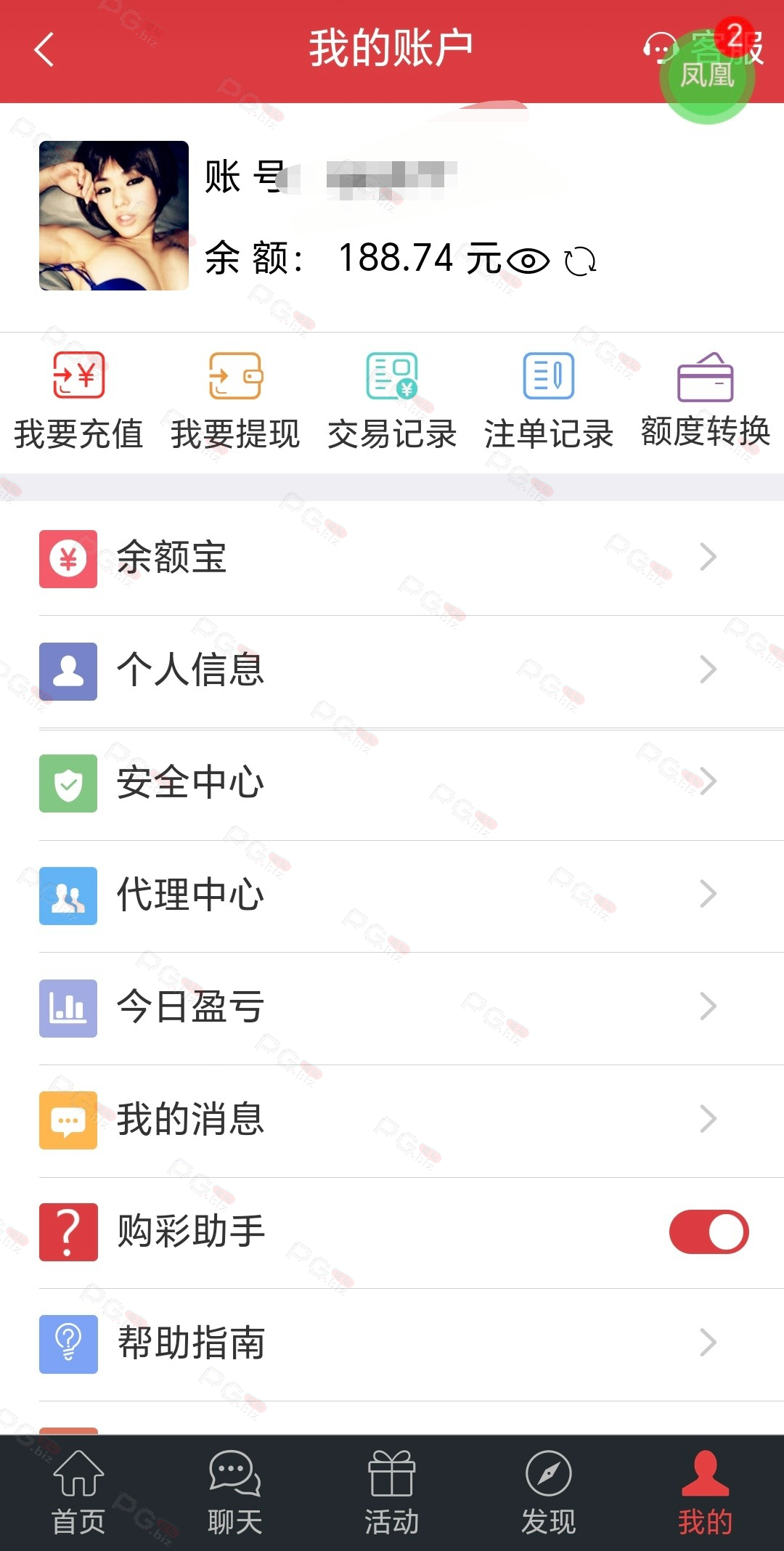Open customer service headset icon
The image size is (784, 1551).
pos(660,49)
